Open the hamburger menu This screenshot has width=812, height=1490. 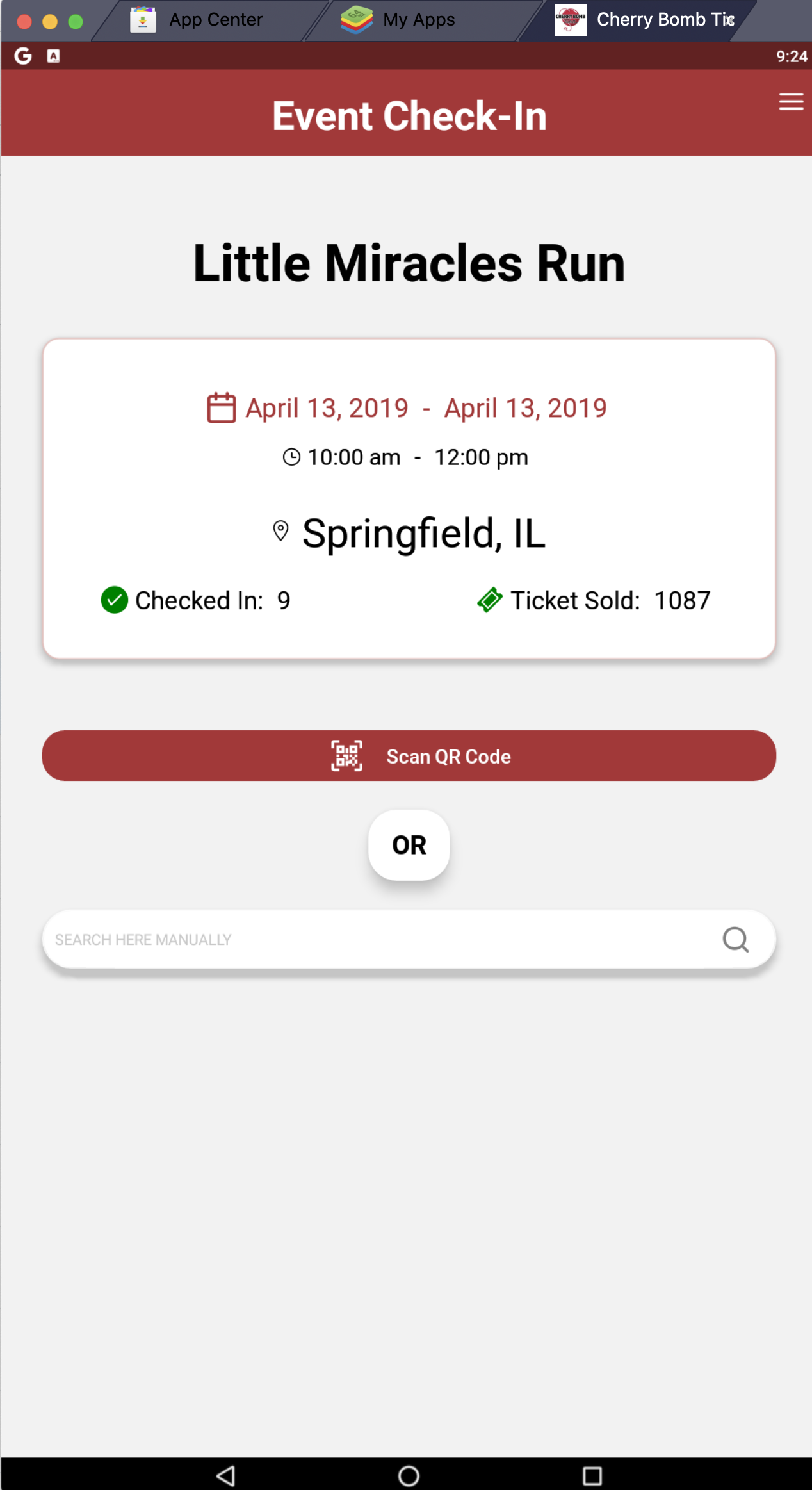[x=791, y=102]
